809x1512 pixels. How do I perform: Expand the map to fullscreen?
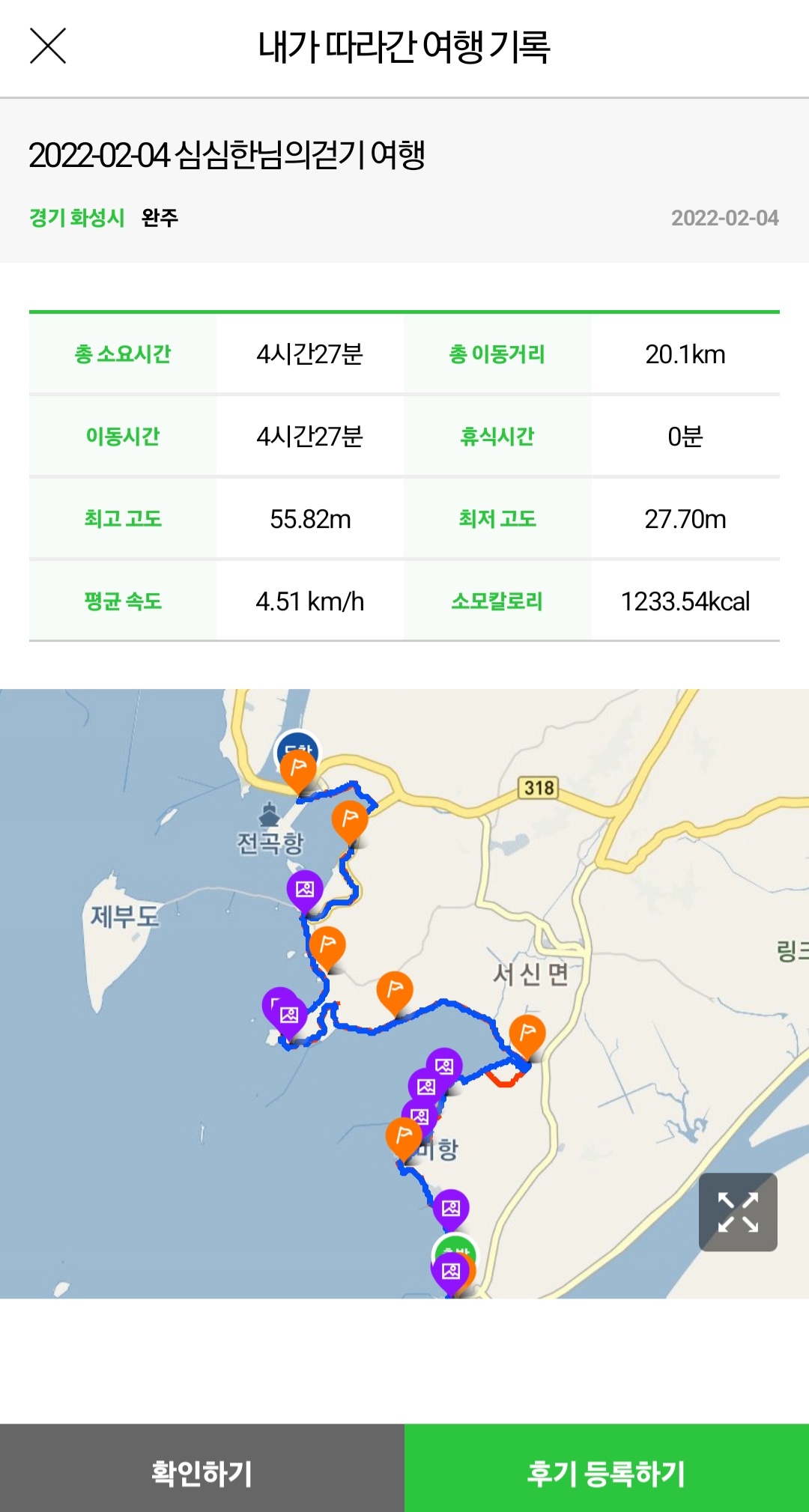738,1212
